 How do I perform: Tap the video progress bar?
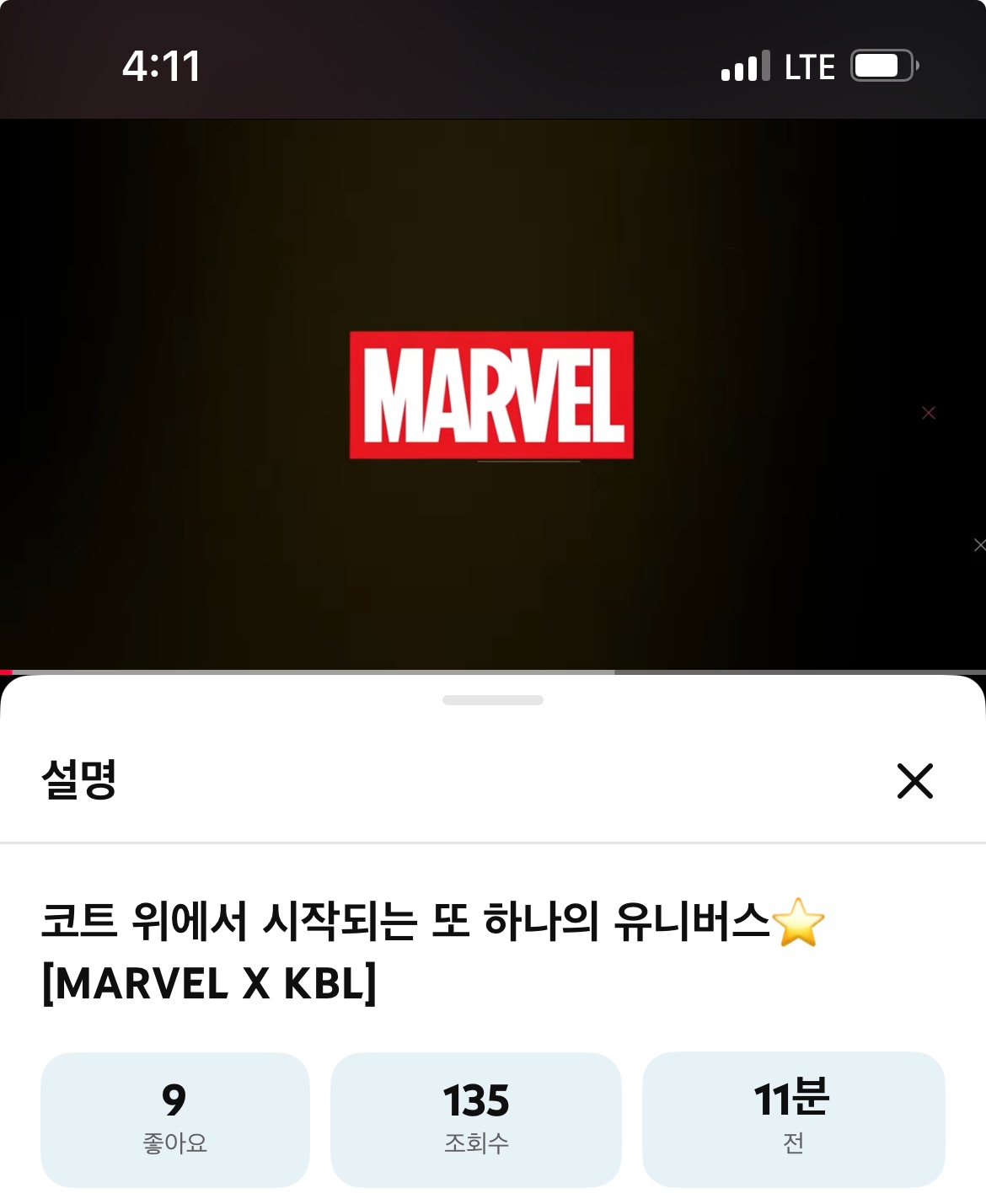(492, 672)
